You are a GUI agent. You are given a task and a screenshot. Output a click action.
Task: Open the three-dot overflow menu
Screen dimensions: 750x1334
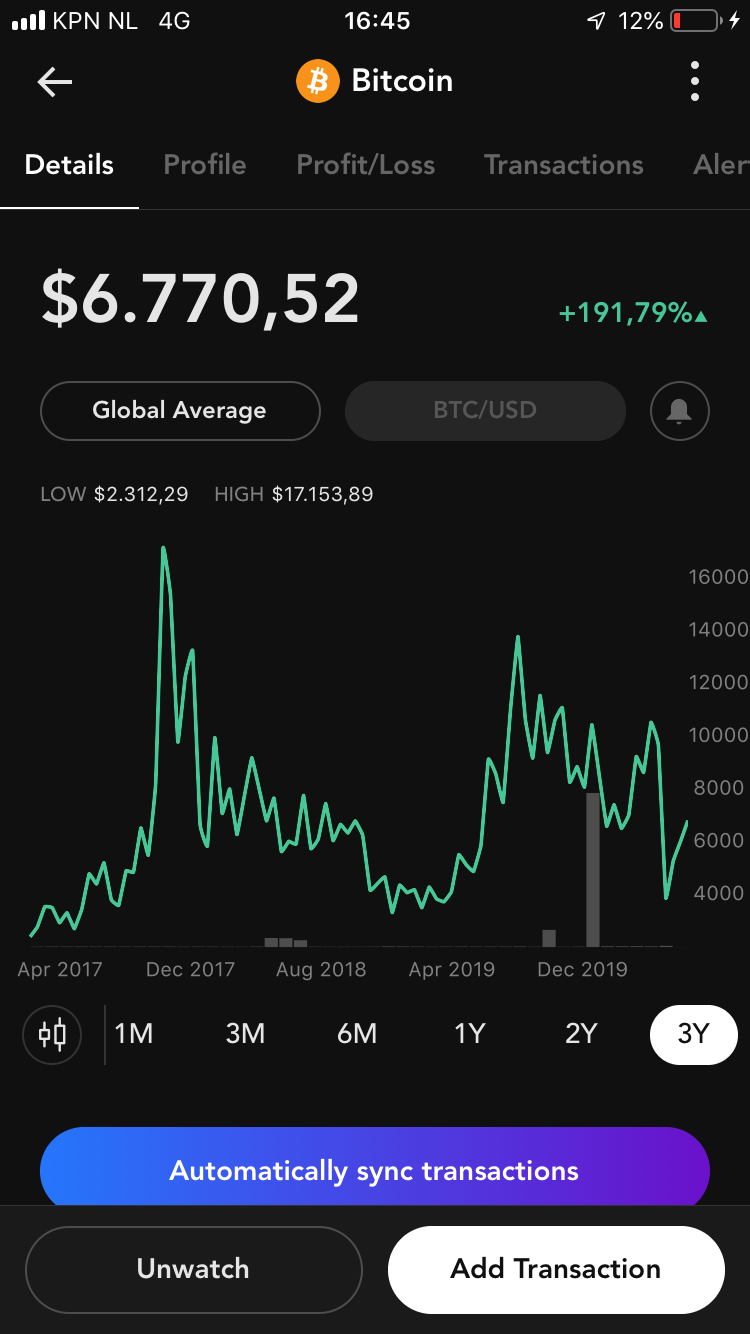[695, 82]
